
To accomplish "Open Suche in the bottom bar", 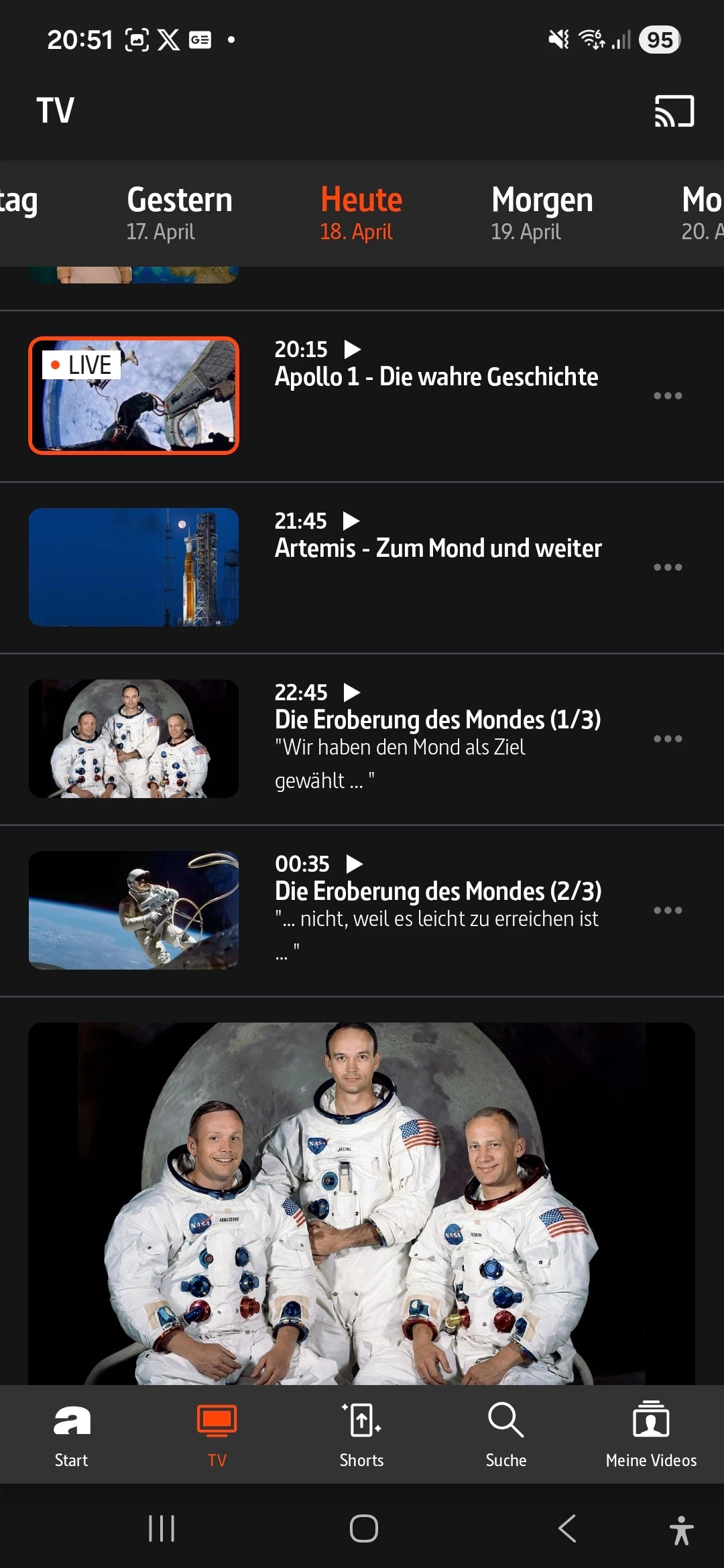I will pos(506,1434).
